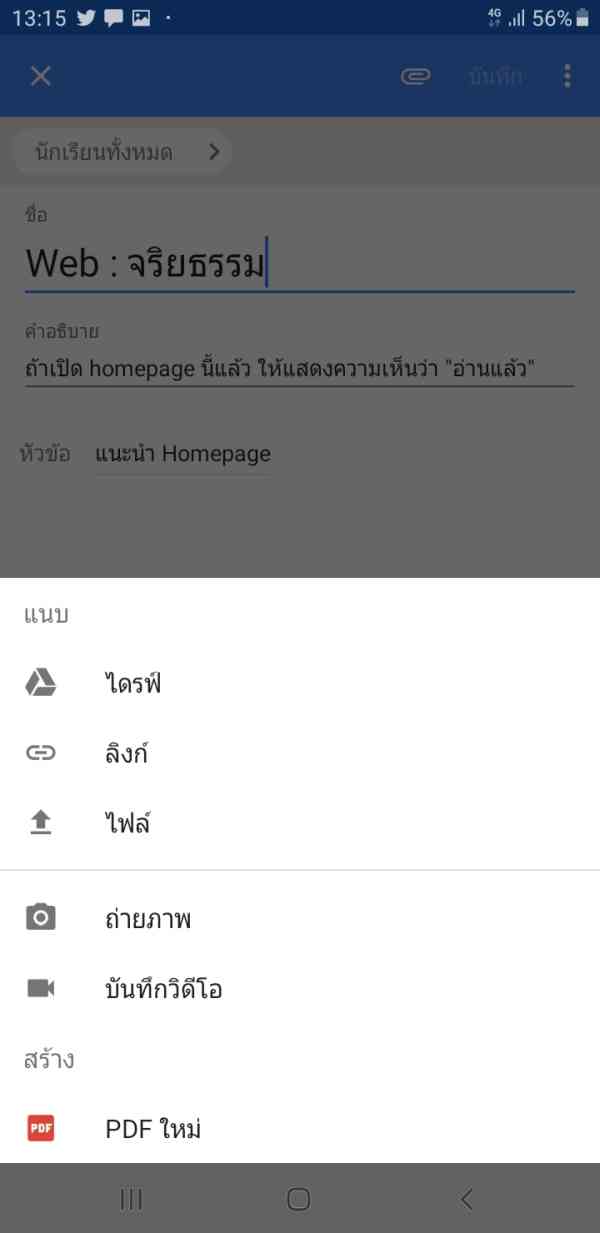The image size is (600, 1233).
Task: Edit the คำอธิบาย description field
Action: 300,368
